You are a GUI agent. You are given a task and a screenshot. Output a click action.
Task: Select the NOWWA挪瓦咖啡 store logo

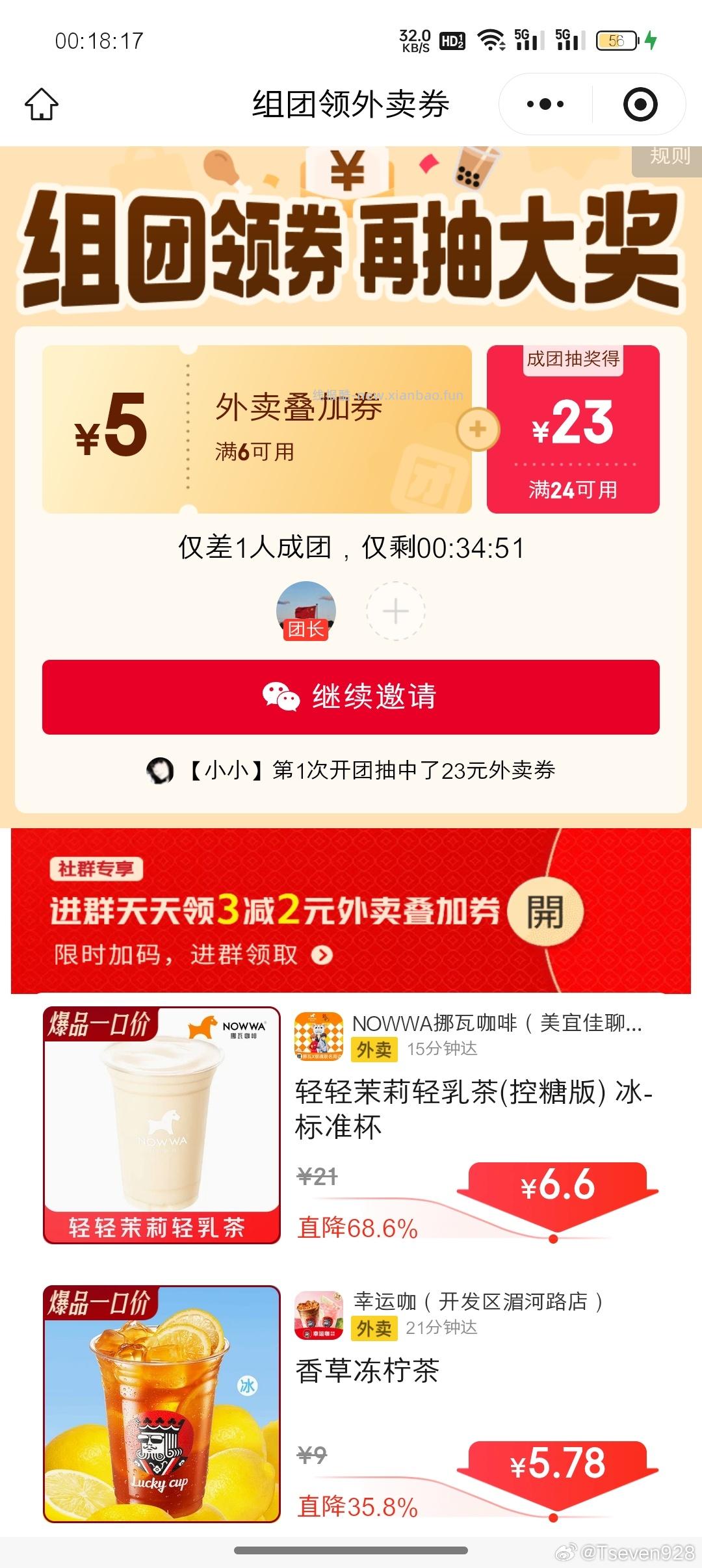point(319,1036)
